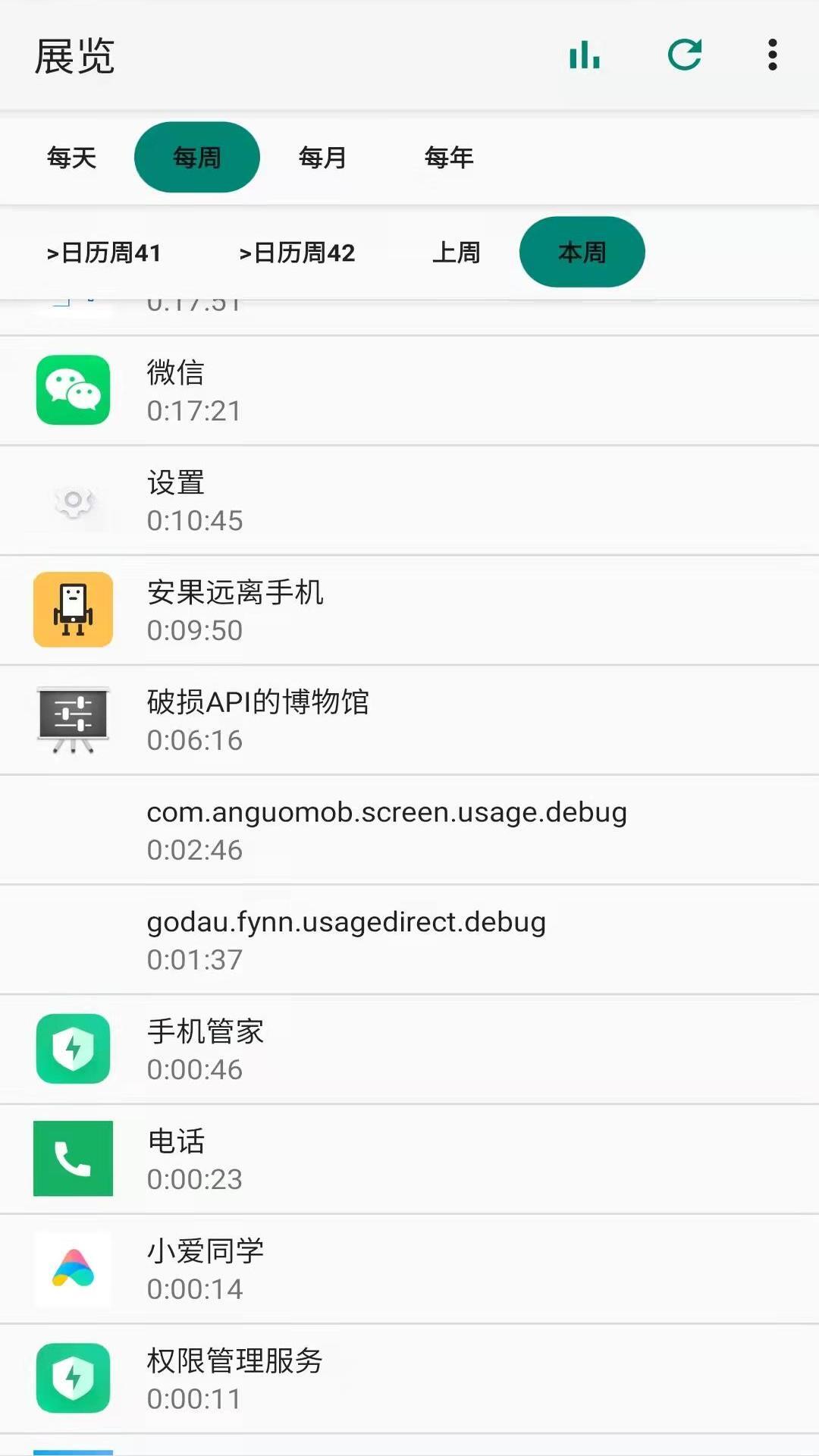Screen dimensions: 819x1456
Task: Open the 手机管家 usage row
Action: click(x=409, y=1050)
